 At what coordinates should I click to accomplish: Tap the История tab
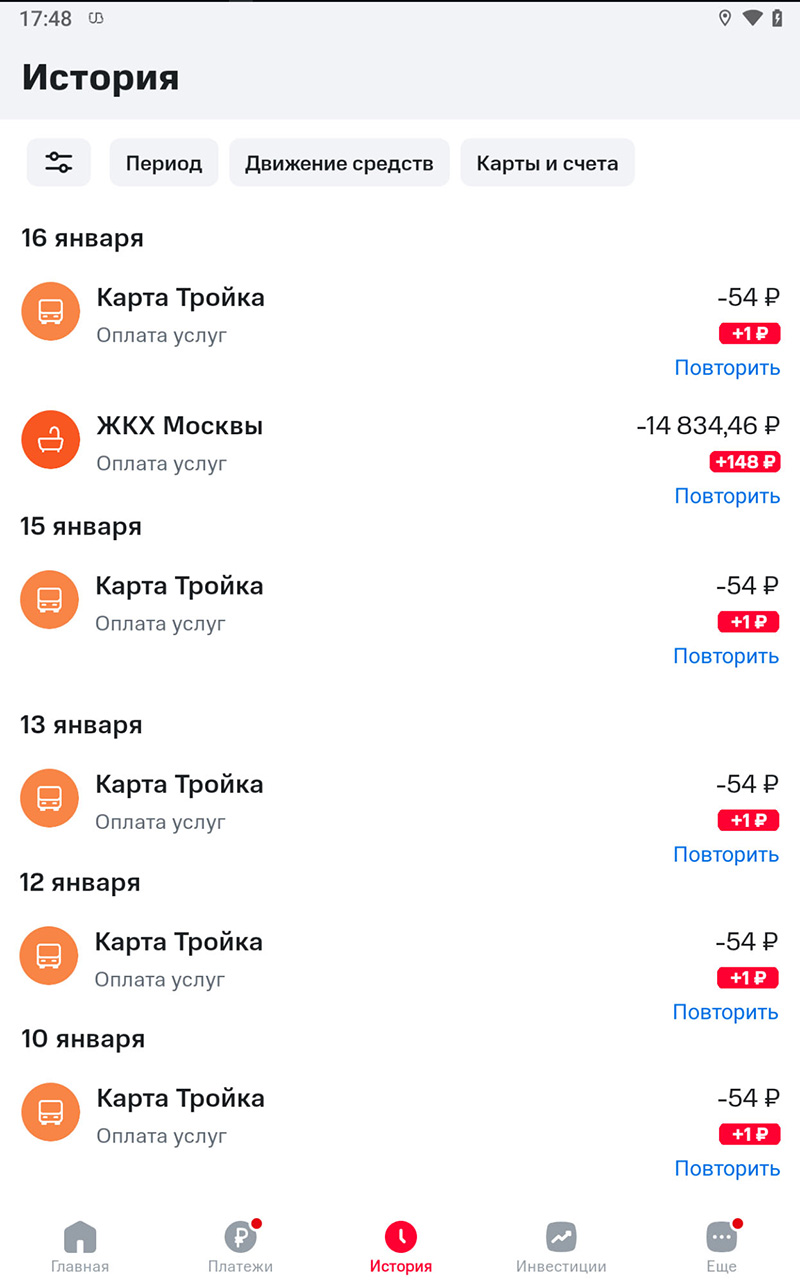(x=401, y=1247)
